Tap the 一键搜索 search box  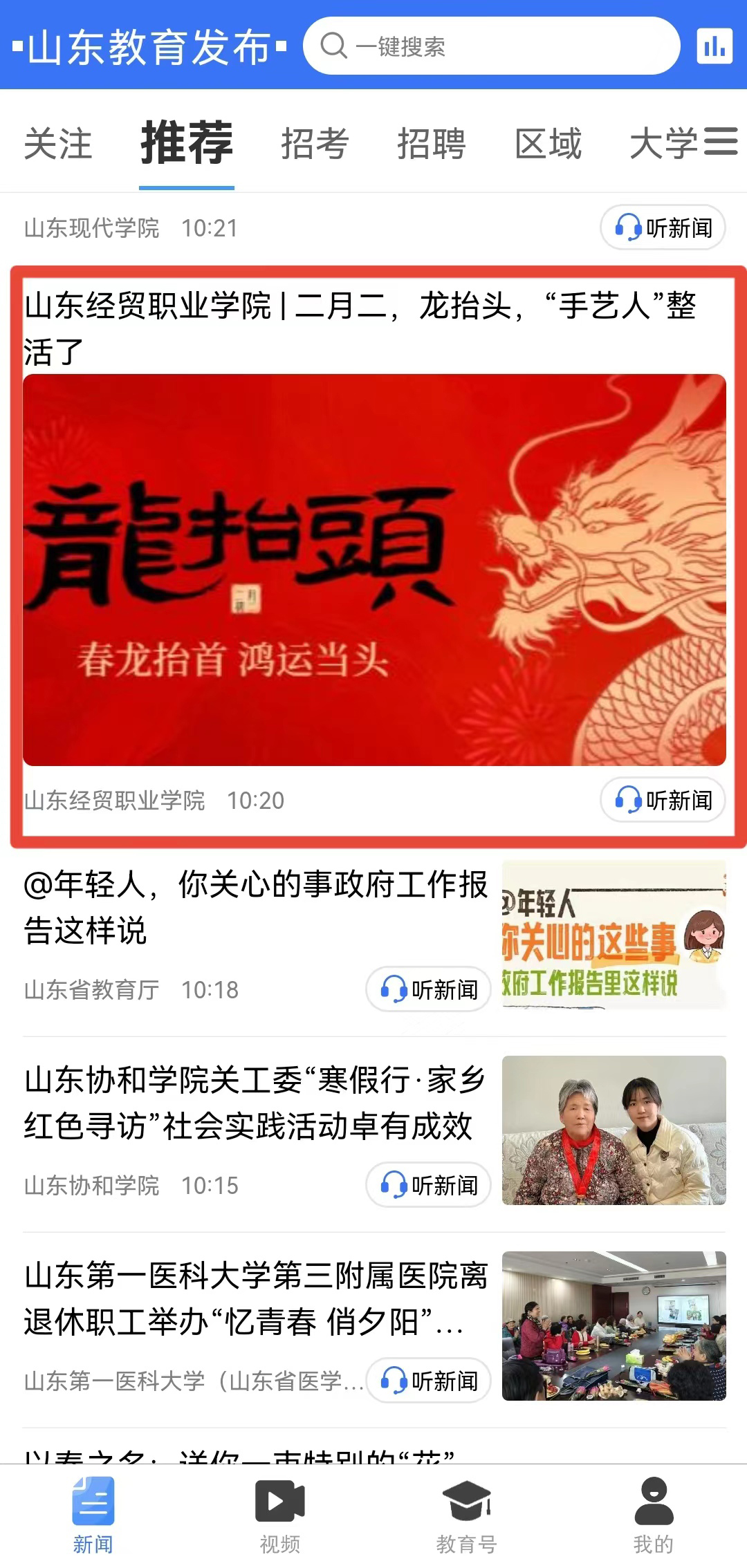[x=491, y=46]
